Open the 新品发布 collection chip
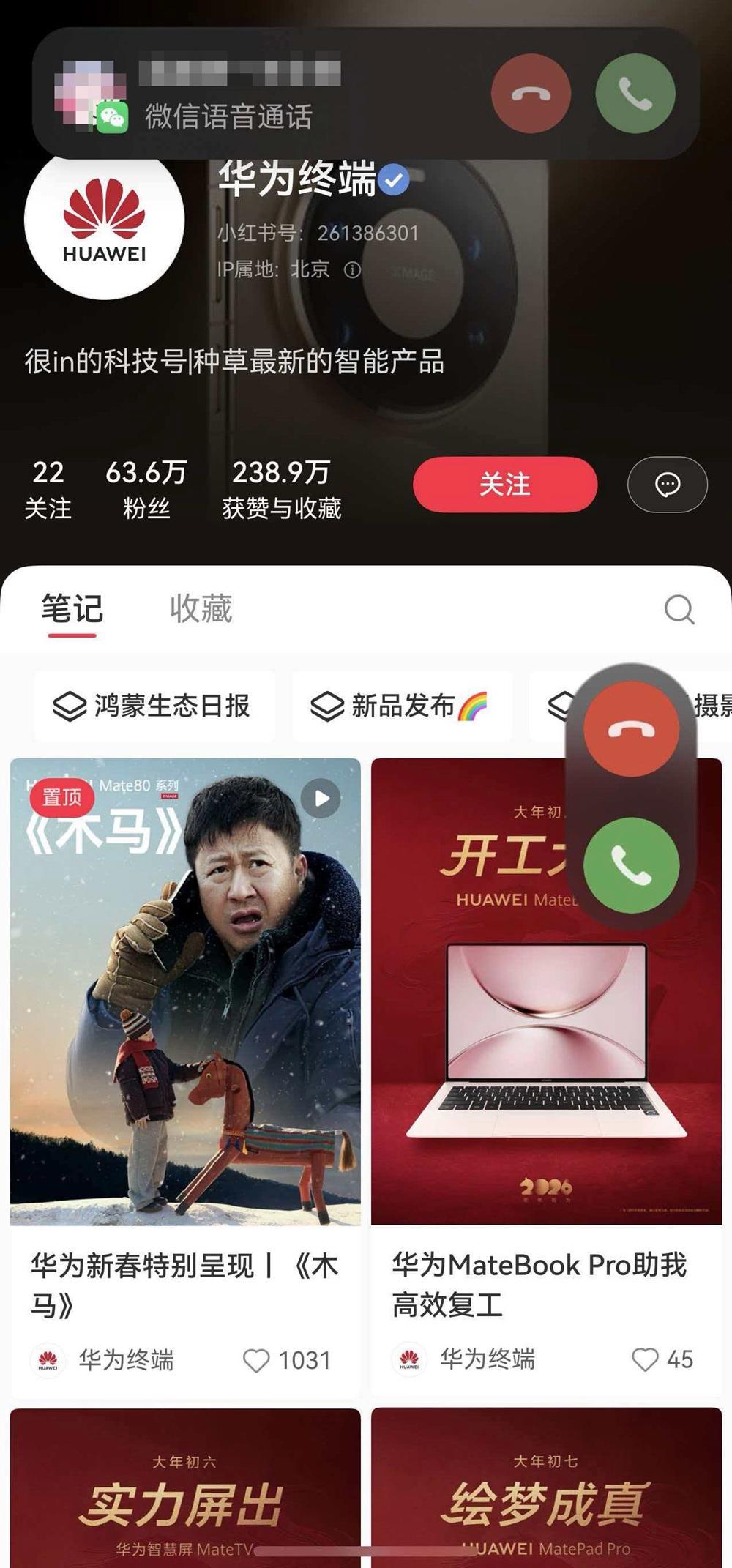Image resolution: width=732 pixels, height=1568 pixels. point(401,706)
